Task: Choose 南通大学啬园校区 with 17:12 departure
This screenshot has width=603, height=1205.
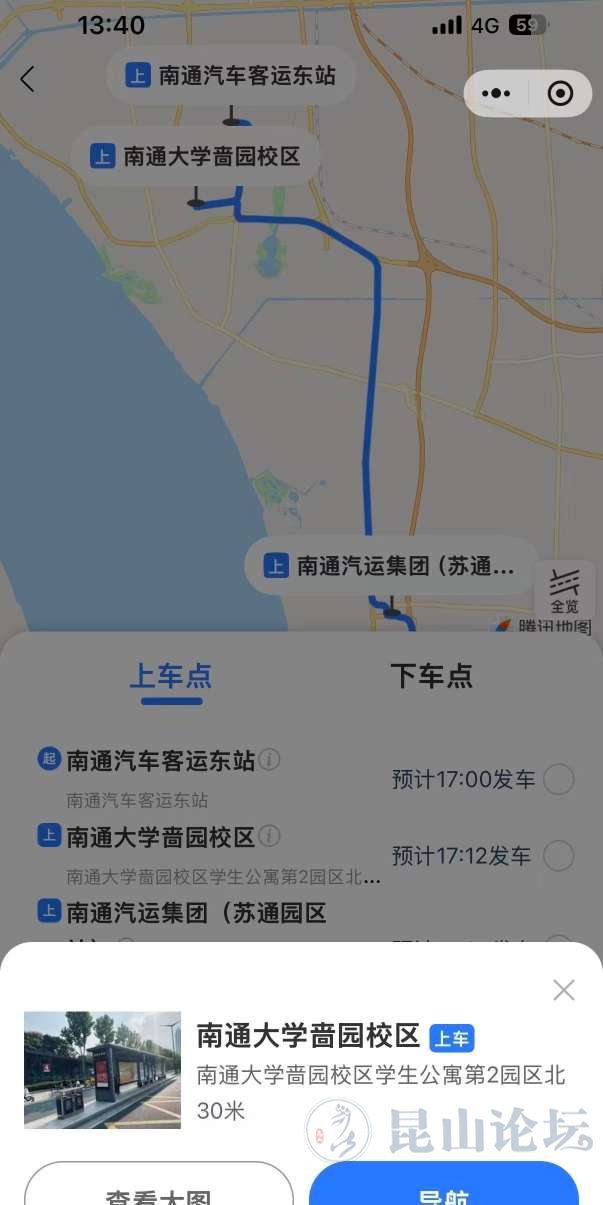Action: pos(558,856)
